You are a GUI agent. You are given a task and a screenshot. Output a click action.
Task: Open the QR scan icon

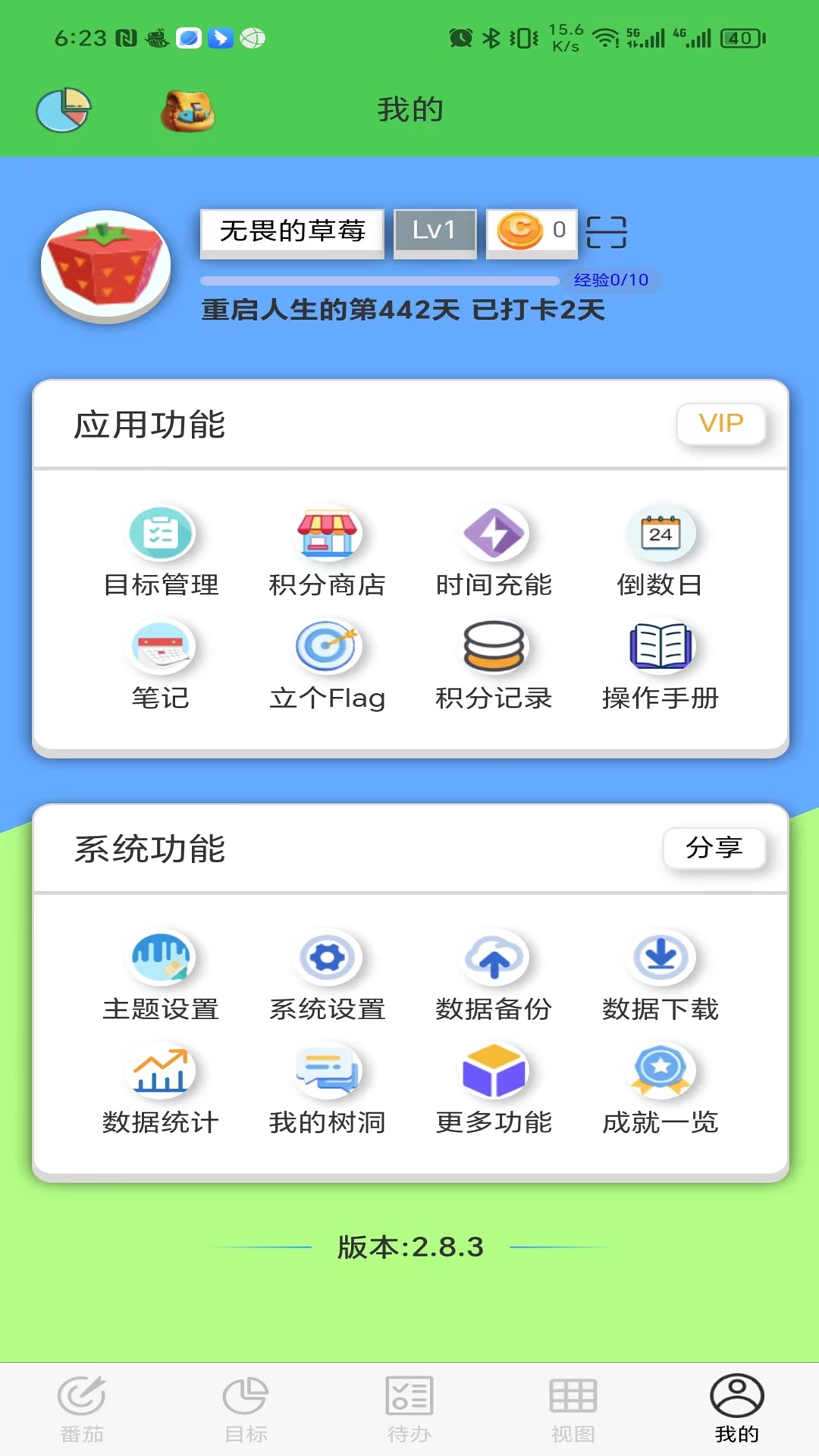pos(607,232)
